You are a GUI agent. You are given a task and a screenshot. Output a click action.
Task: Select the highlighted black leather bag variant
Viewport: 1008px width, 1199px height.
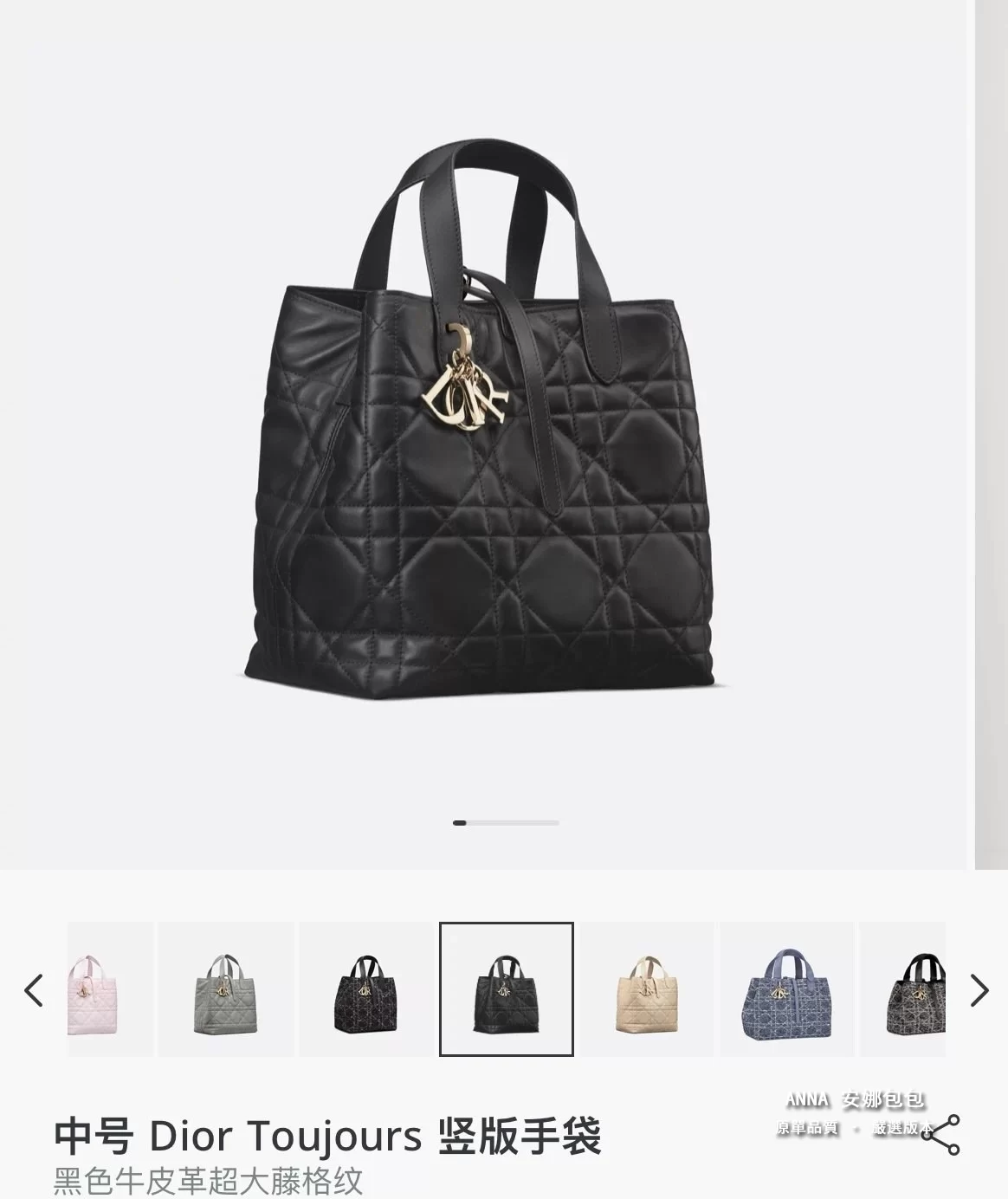tap(507, 989)
